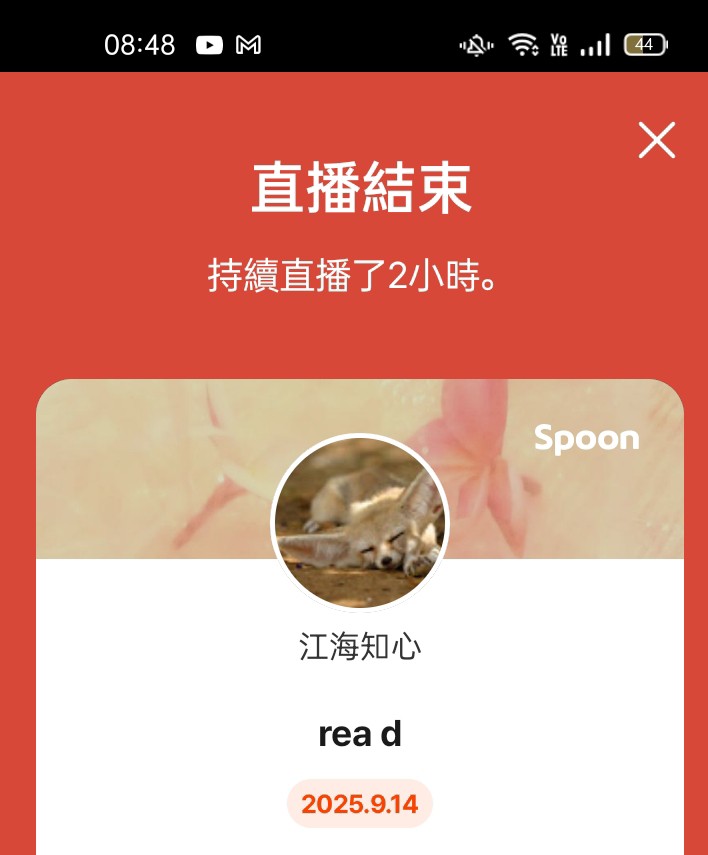Close the live stream ended screen
Screen dimensions: 708x855
coord(657,140)
